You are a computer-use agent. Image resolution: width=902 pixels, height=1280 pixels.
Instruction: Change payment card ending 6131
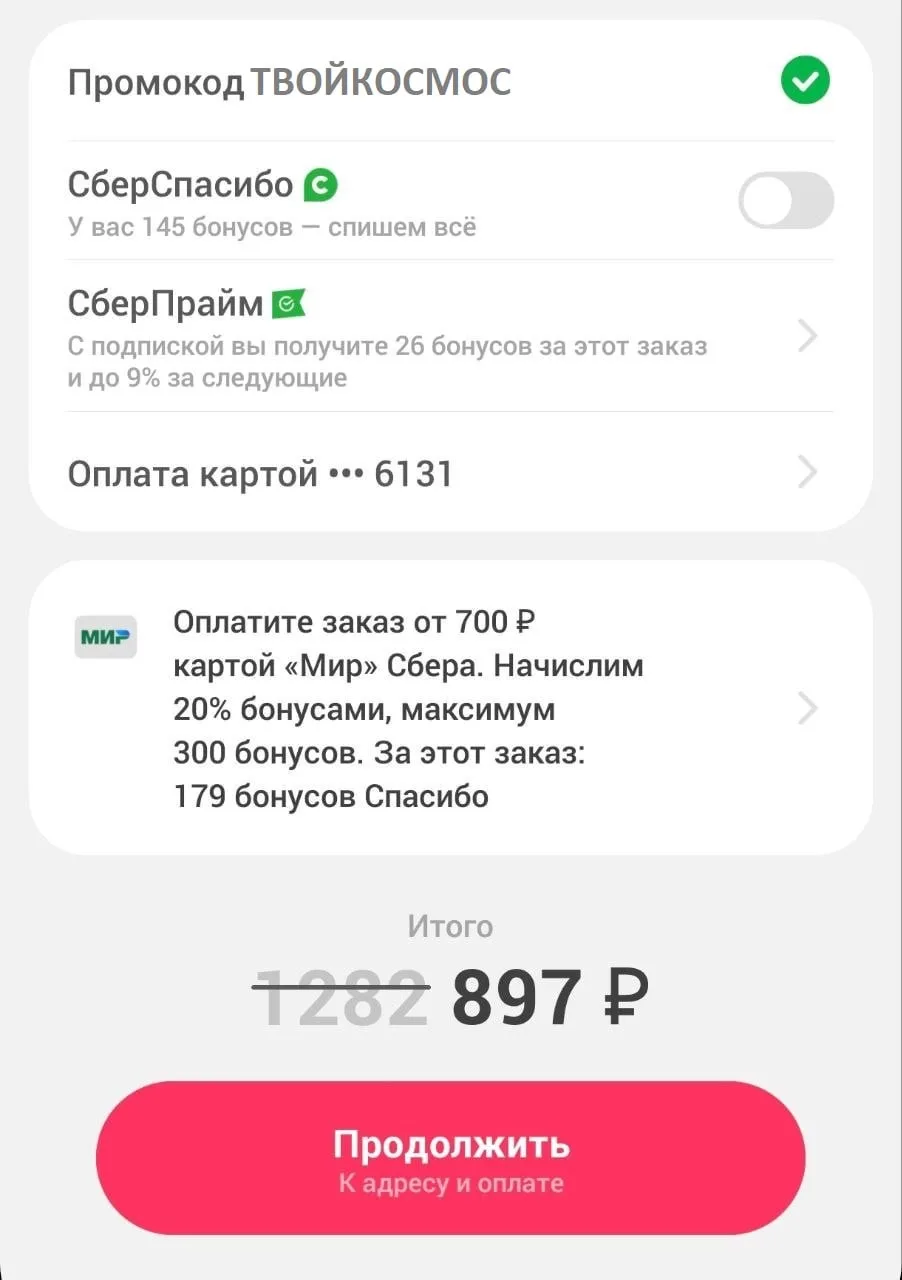click(450, 473)
